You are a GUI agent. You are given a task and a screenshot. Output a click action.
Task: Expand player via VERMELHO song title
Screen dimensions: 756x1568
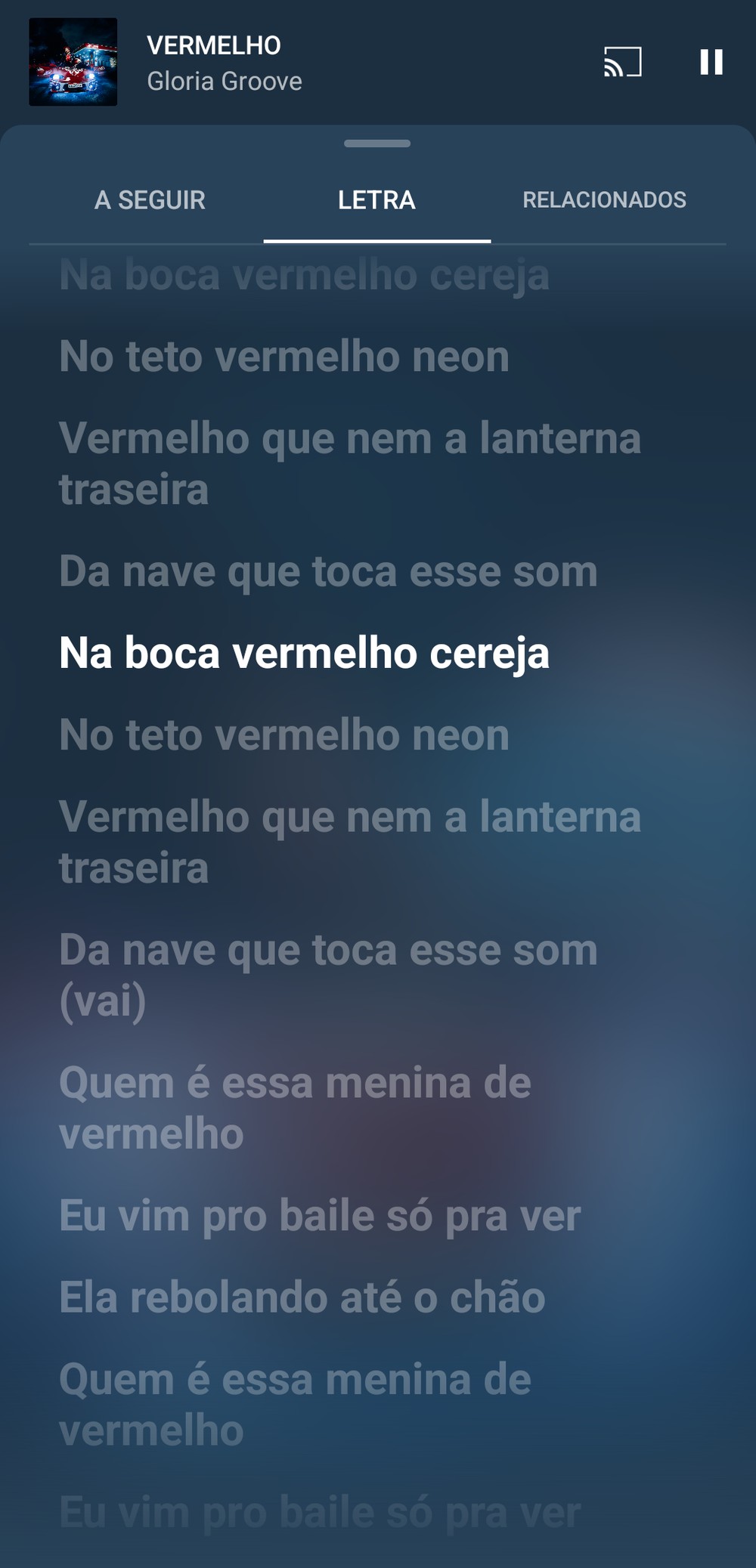click(x=214, y=45)
